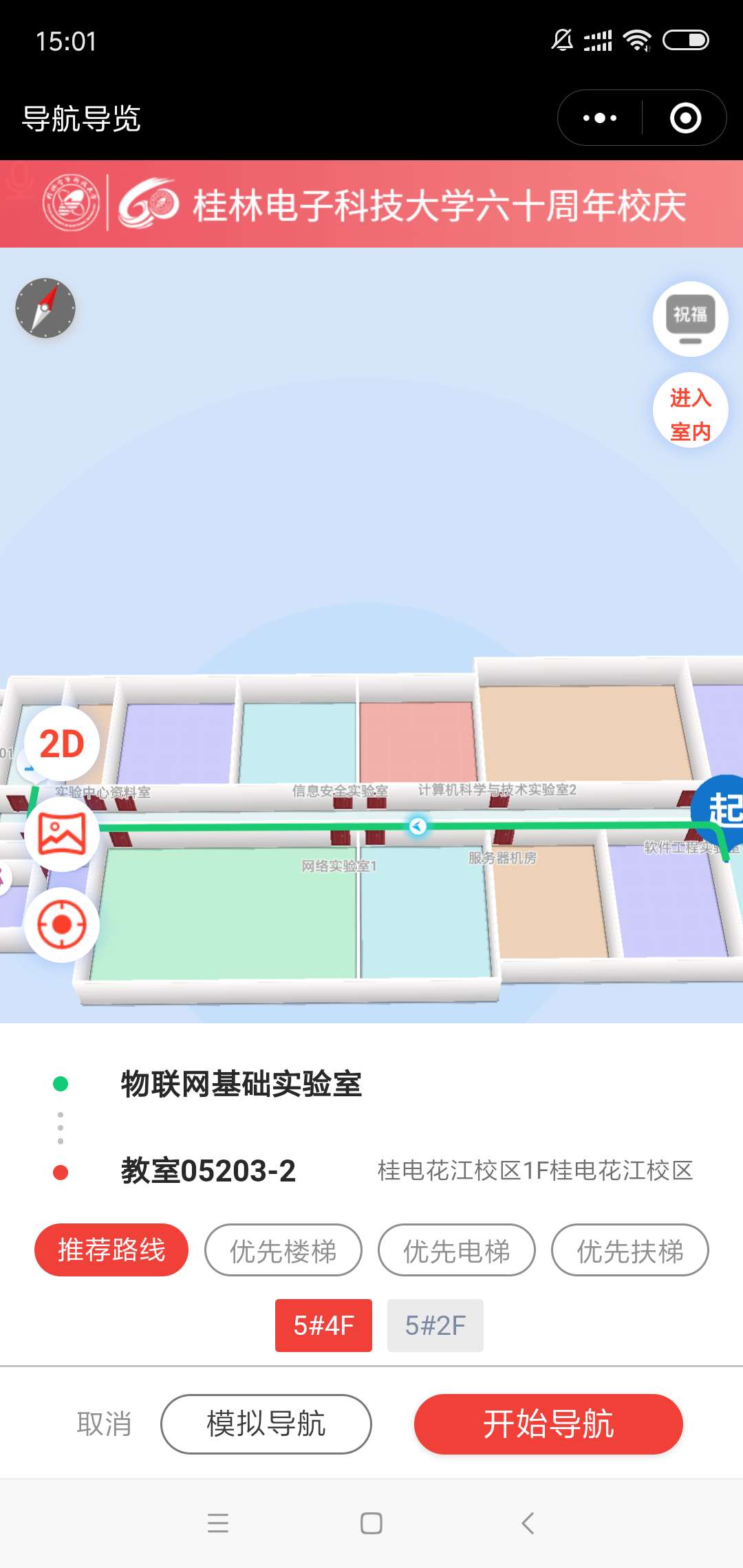The image size is (743, 1568).
Task: Select 推荐路线 route option
Action: 111,1250
